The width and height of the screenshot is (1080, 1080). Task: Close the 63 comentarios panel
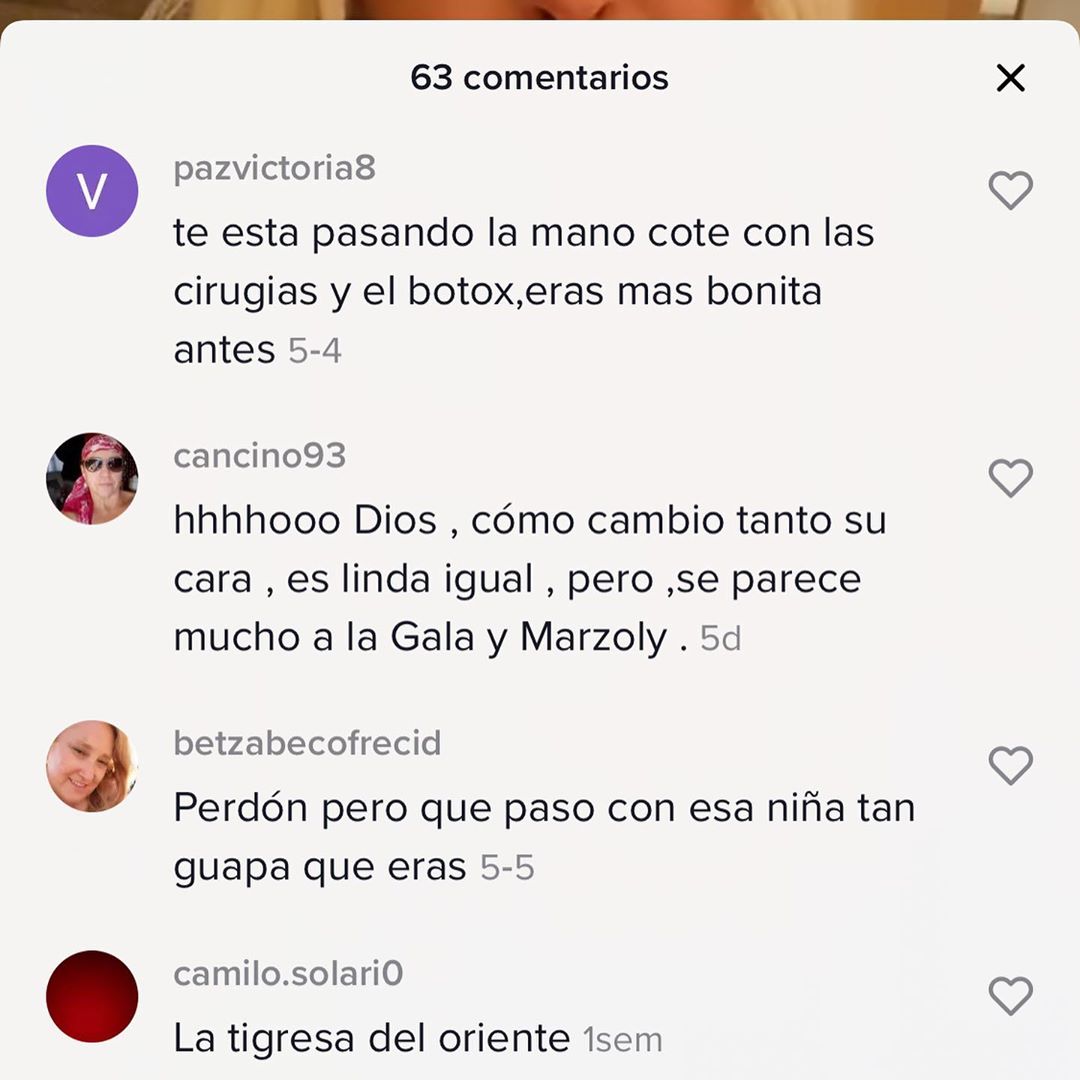coord(1010,78)
